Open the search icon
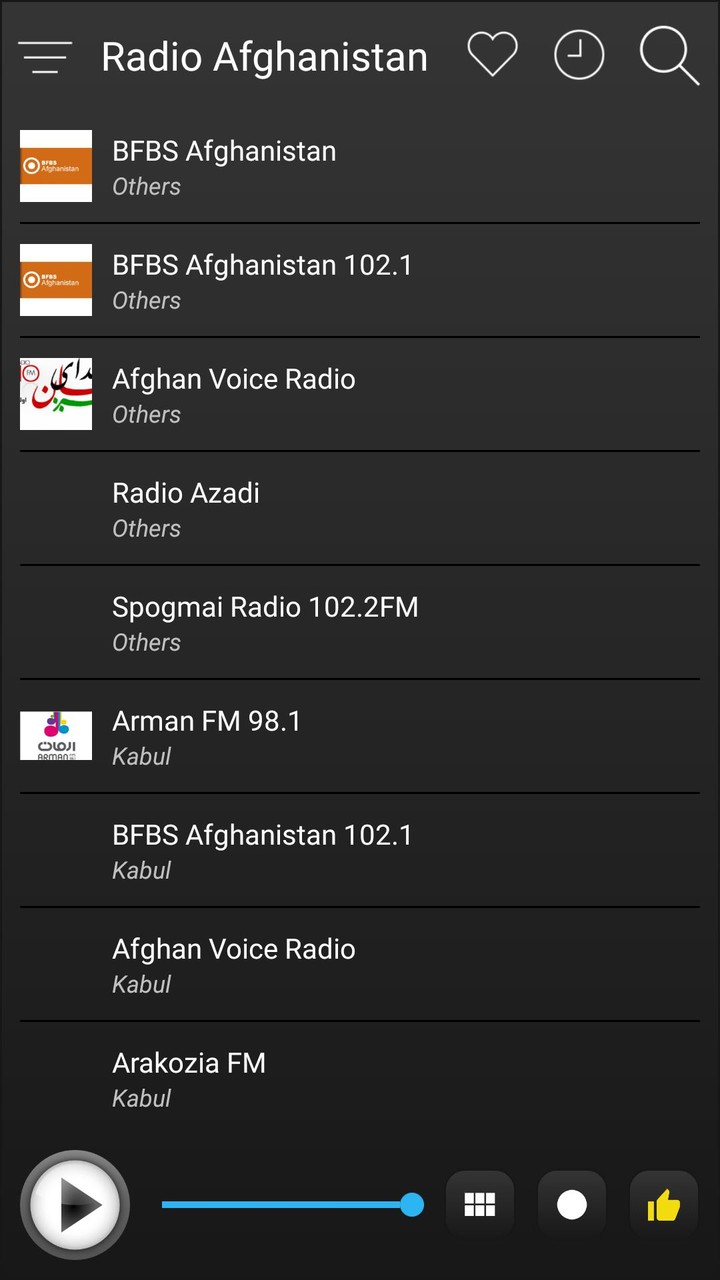The width and height of the screenshot is (720, 1280). (666, 56)
